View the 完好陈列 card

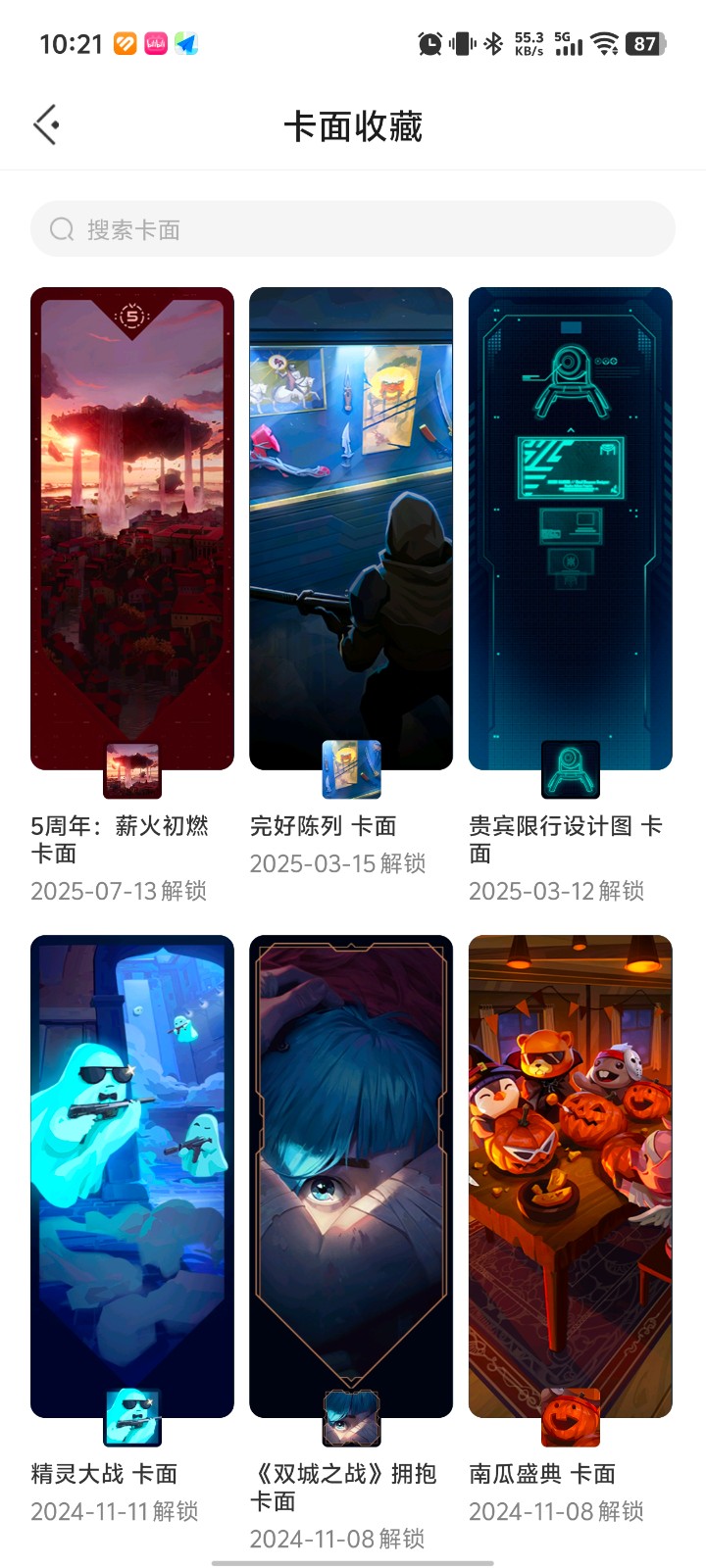(x=351, y=529)
